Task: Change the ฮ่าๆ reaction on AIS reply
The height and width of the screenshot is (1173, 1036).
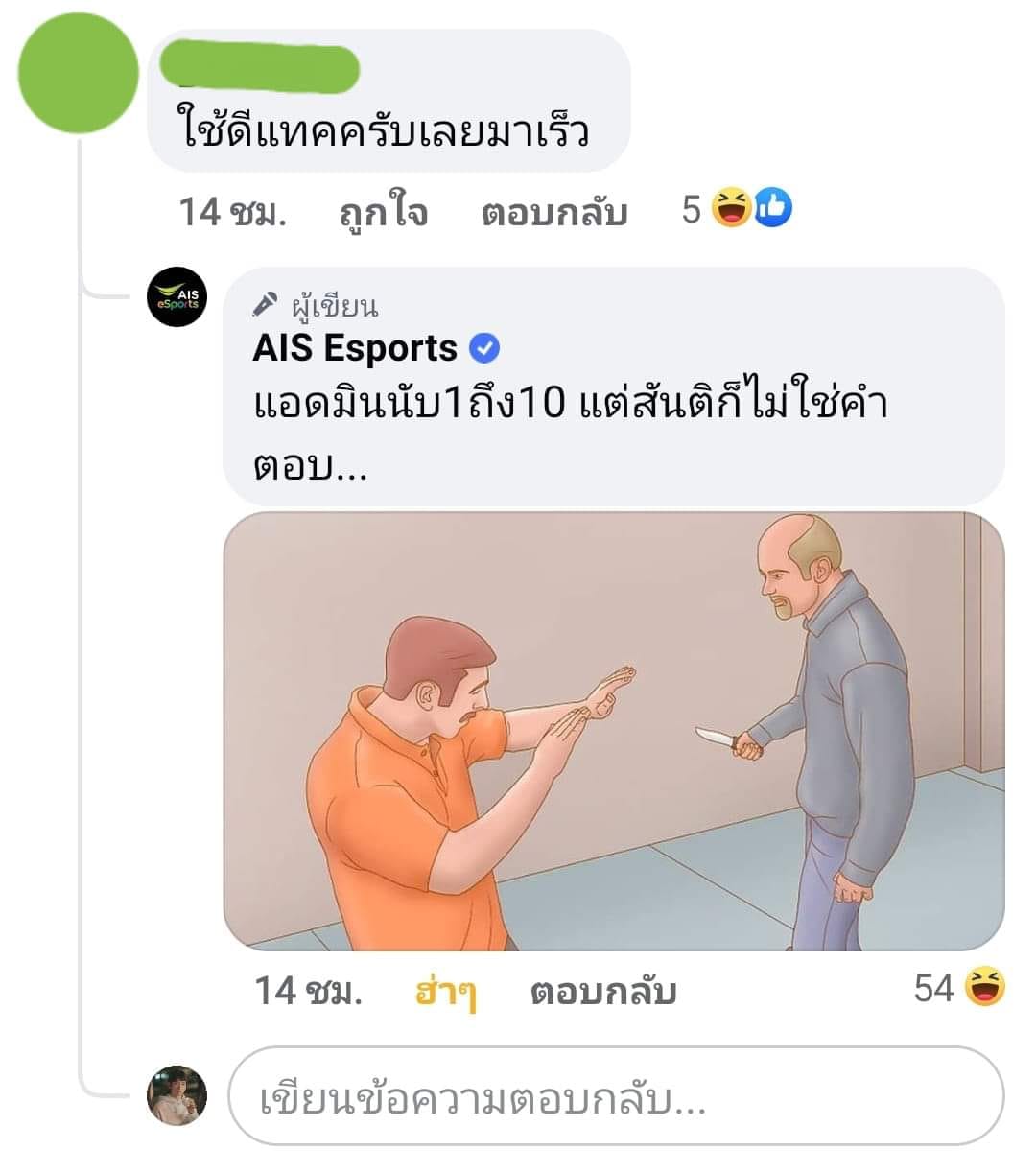Action: 445,992
